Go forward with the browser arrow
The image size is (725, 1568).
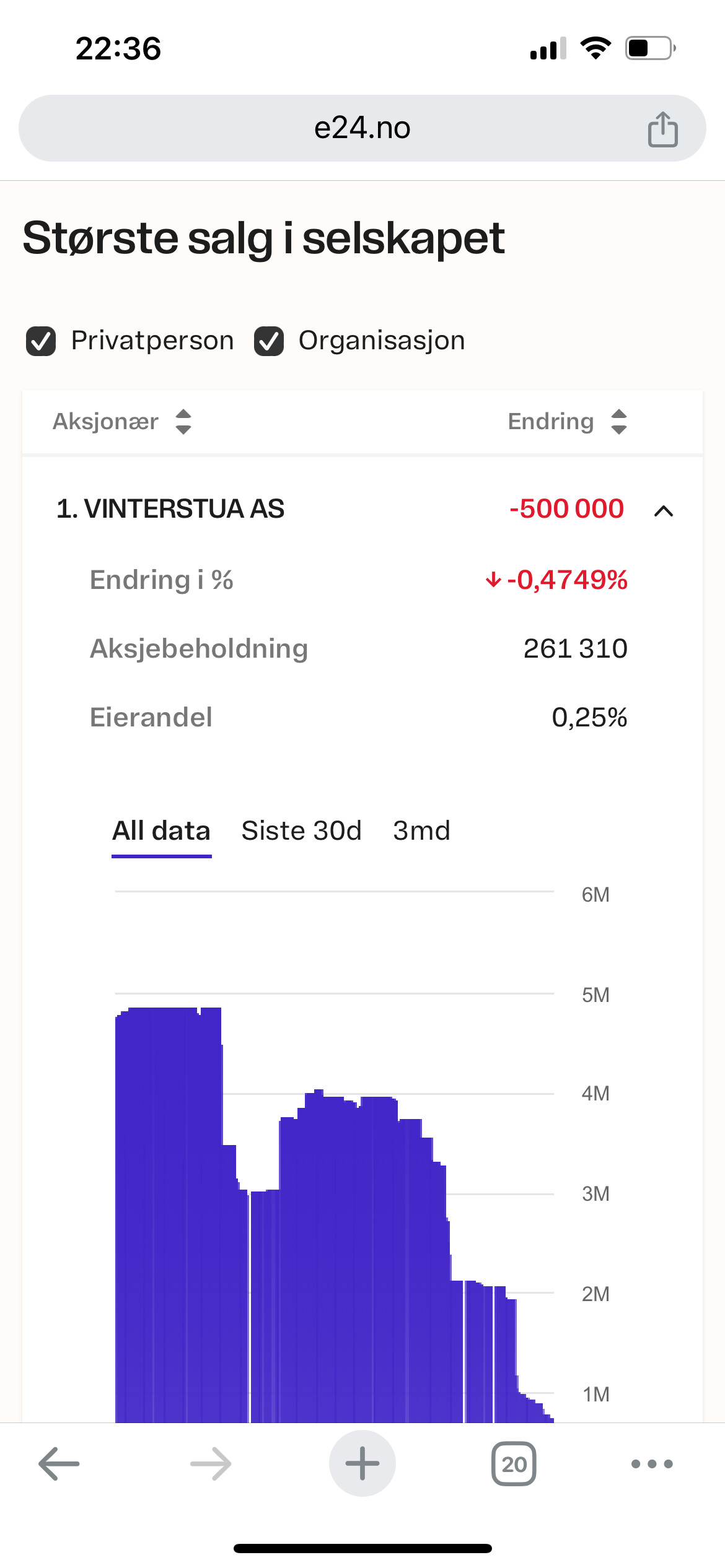211,1464
